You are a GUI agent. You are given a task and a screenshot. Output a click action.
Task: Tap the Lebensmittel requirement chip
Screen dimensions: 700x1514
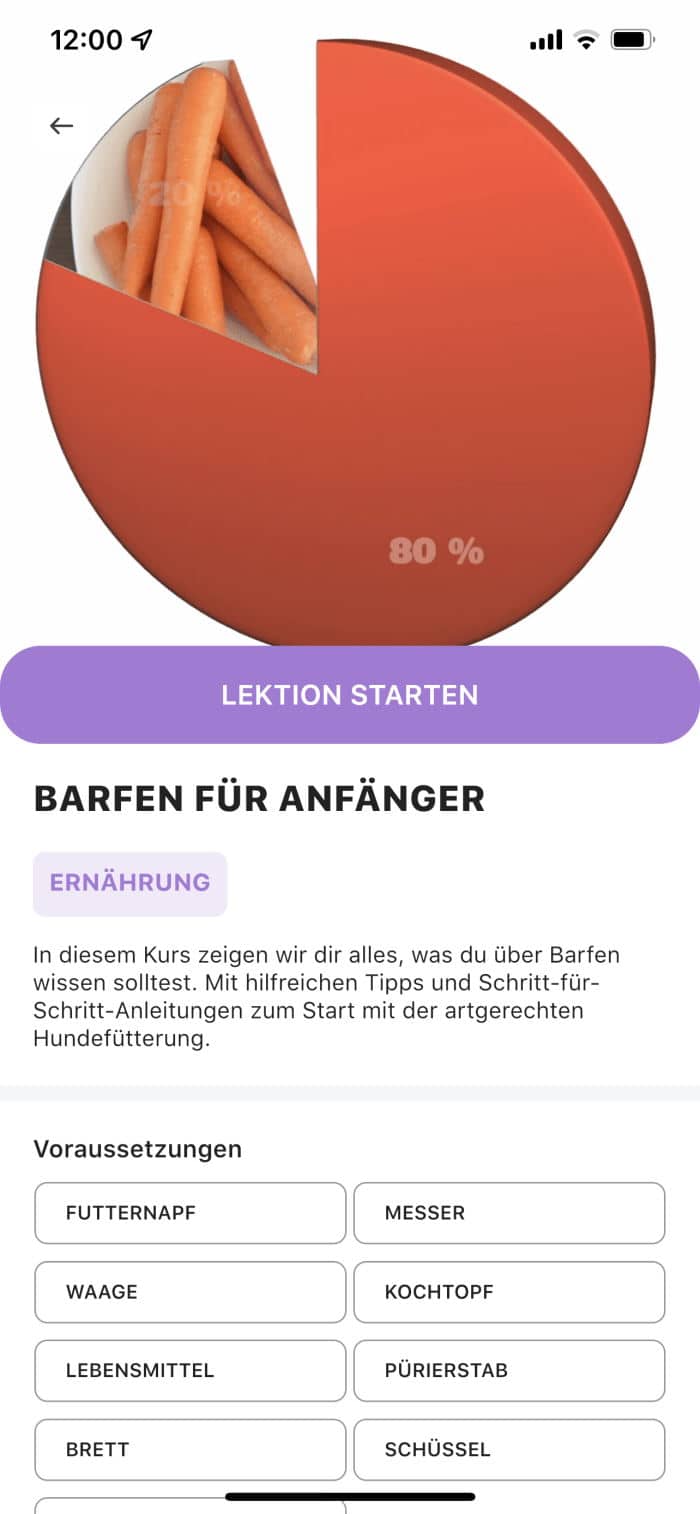click(x=190, y=1371)
